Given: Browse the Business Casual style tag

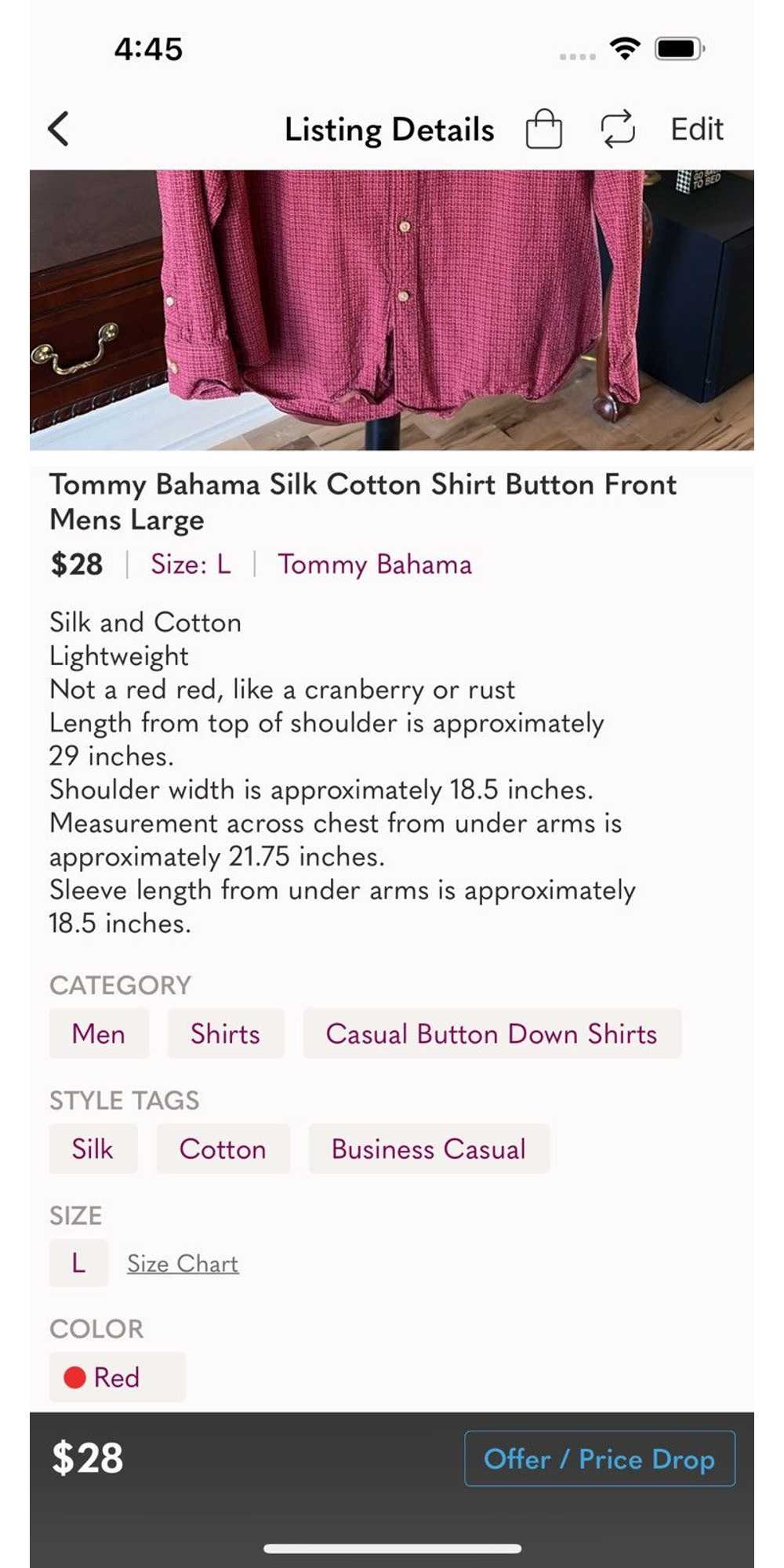Looking at the screenshot, I should [429, 1149].
